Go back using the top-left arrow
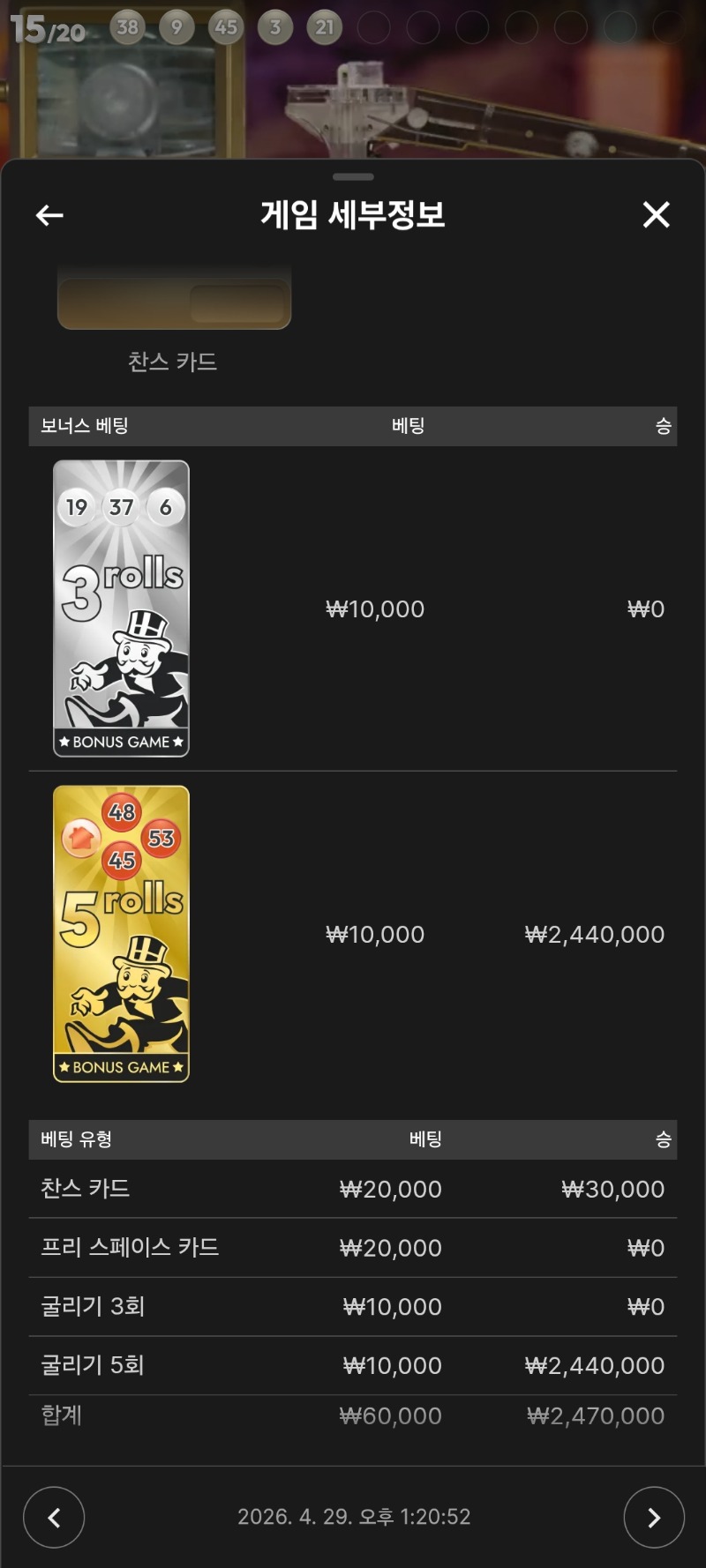The height and width of the screenshot is (1568, 706). click(x=49, y=215)
